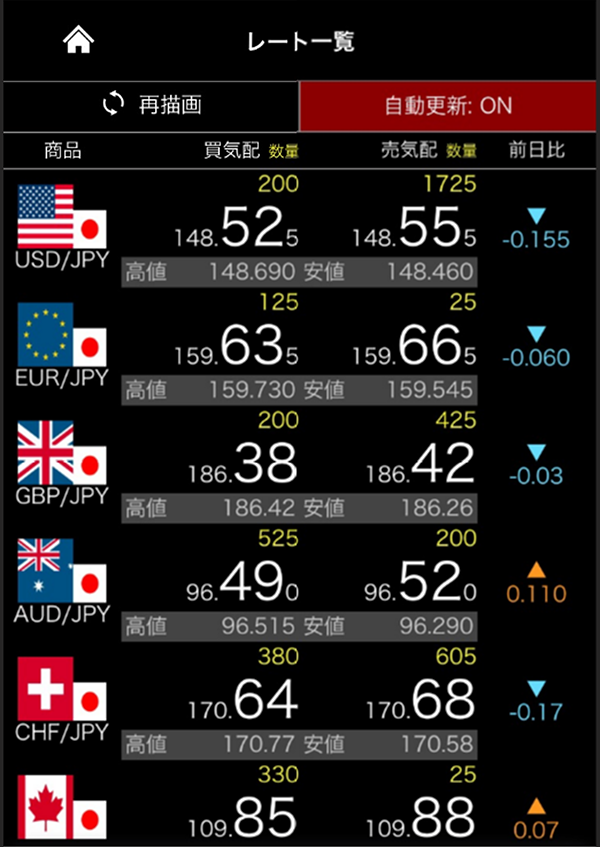Go to the home screen icon
The height and width of the screenshot is (847, 600).
coord(78,41)
